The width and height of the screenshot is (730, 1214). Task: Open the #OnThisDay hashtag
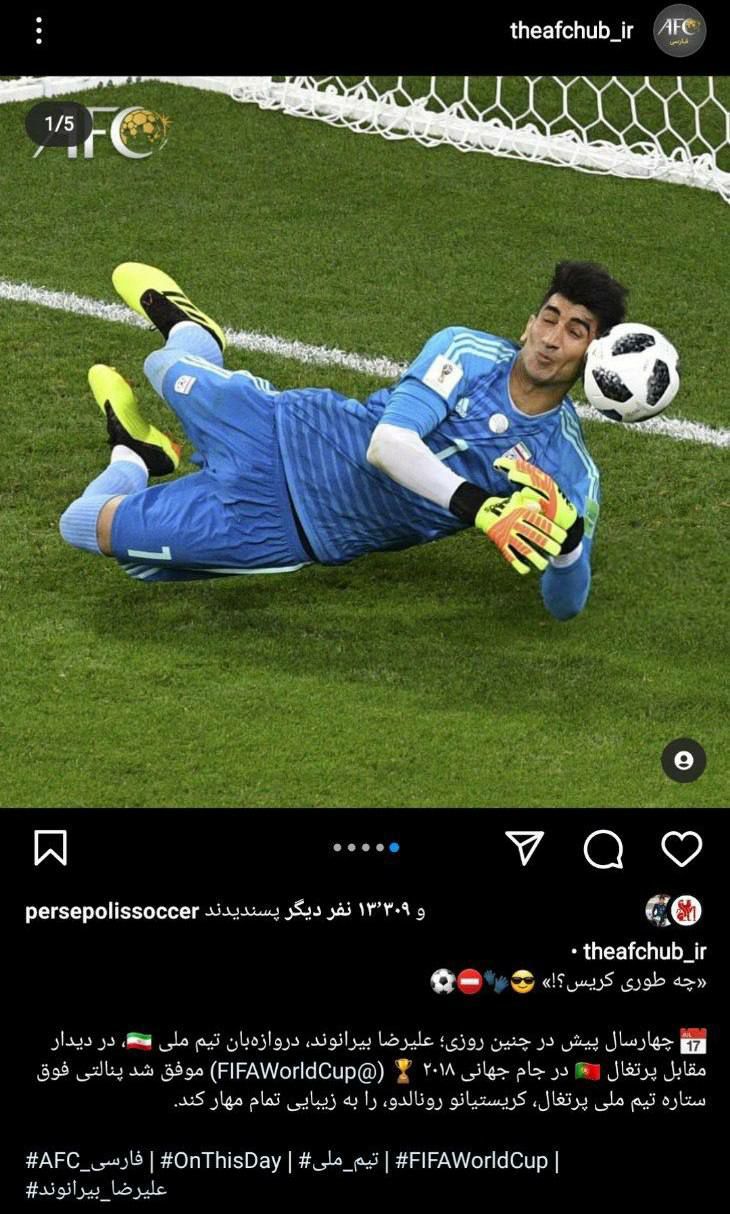coord(220,1161)
